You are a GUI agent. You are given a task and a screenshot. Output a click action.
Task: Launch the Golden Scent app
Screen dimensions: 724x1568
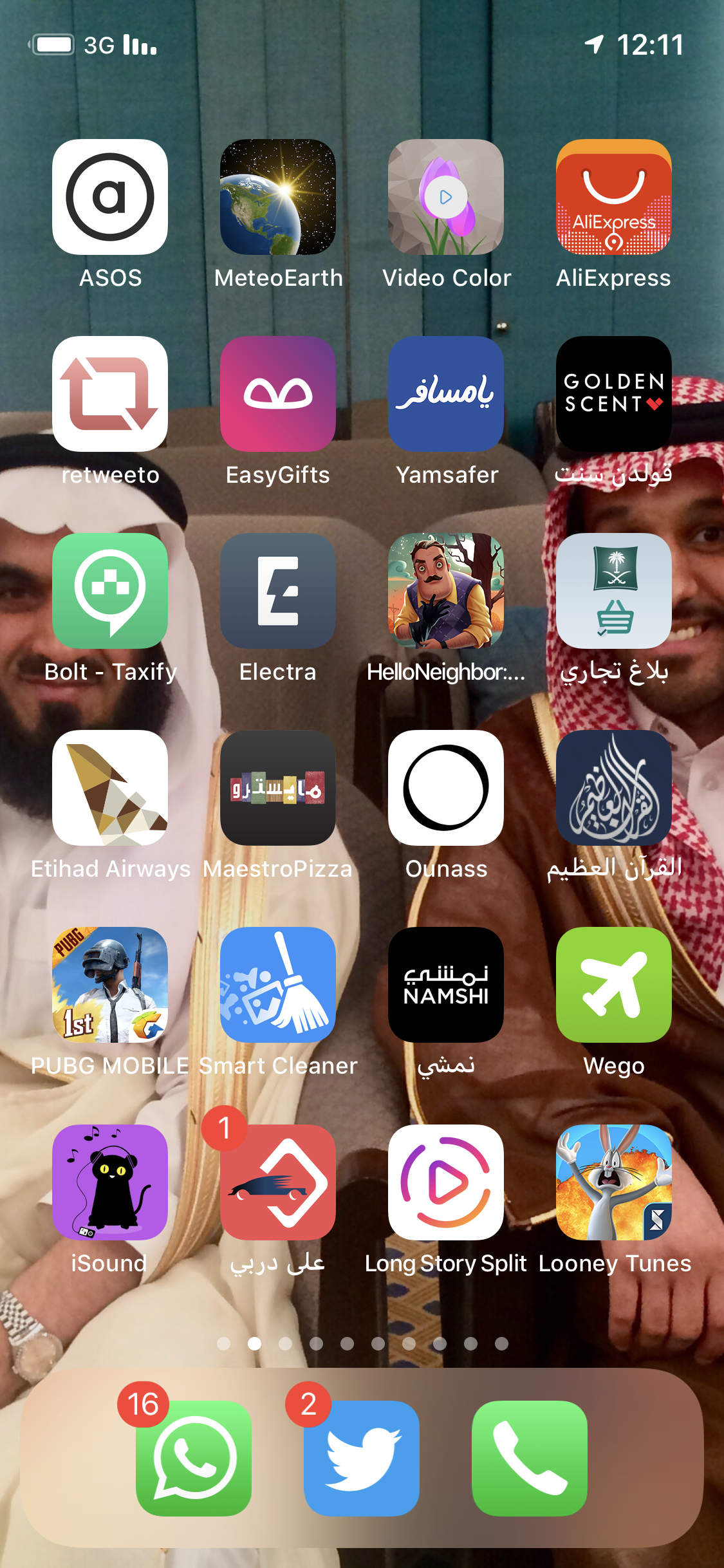(613, 394)
